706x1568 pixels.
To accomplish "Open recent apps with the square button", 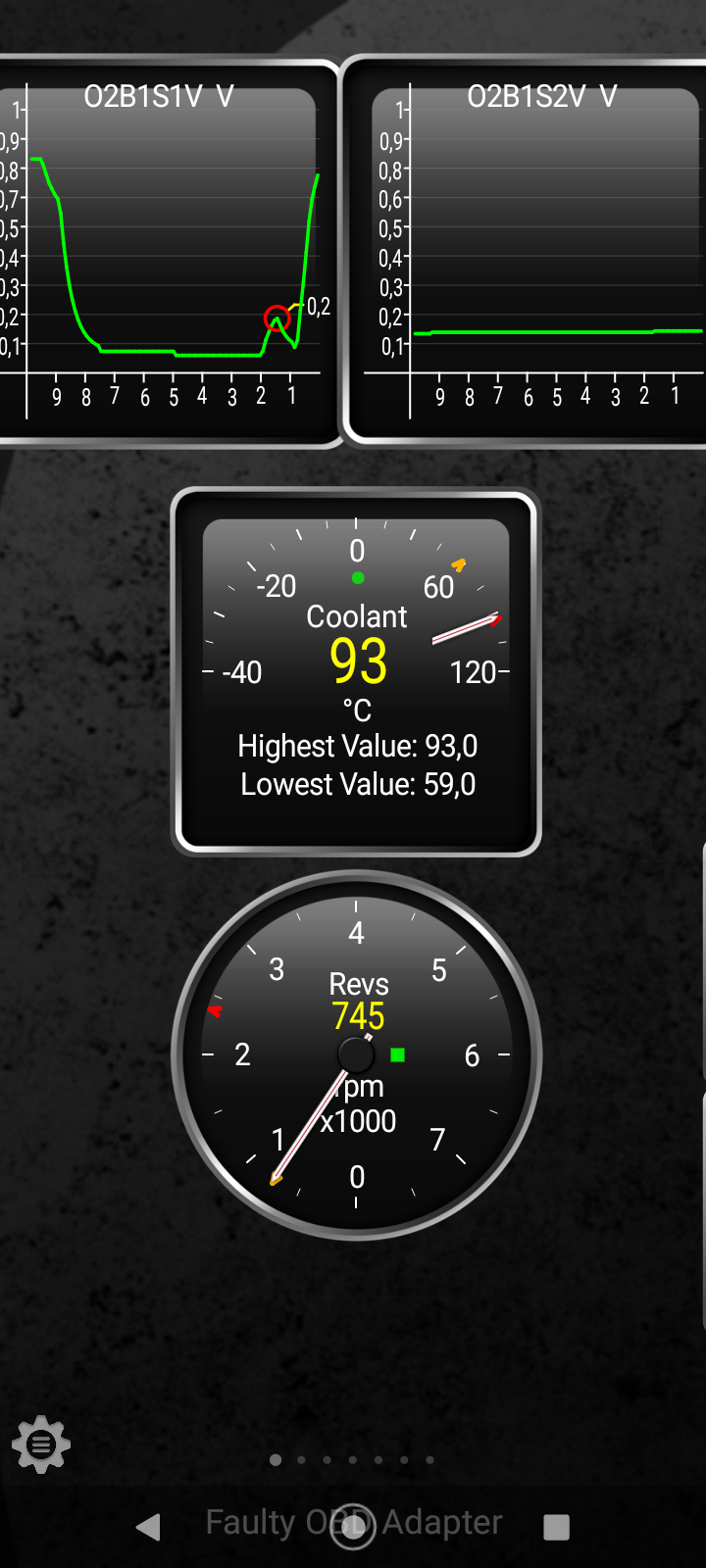I will [x=556, y=1526].
